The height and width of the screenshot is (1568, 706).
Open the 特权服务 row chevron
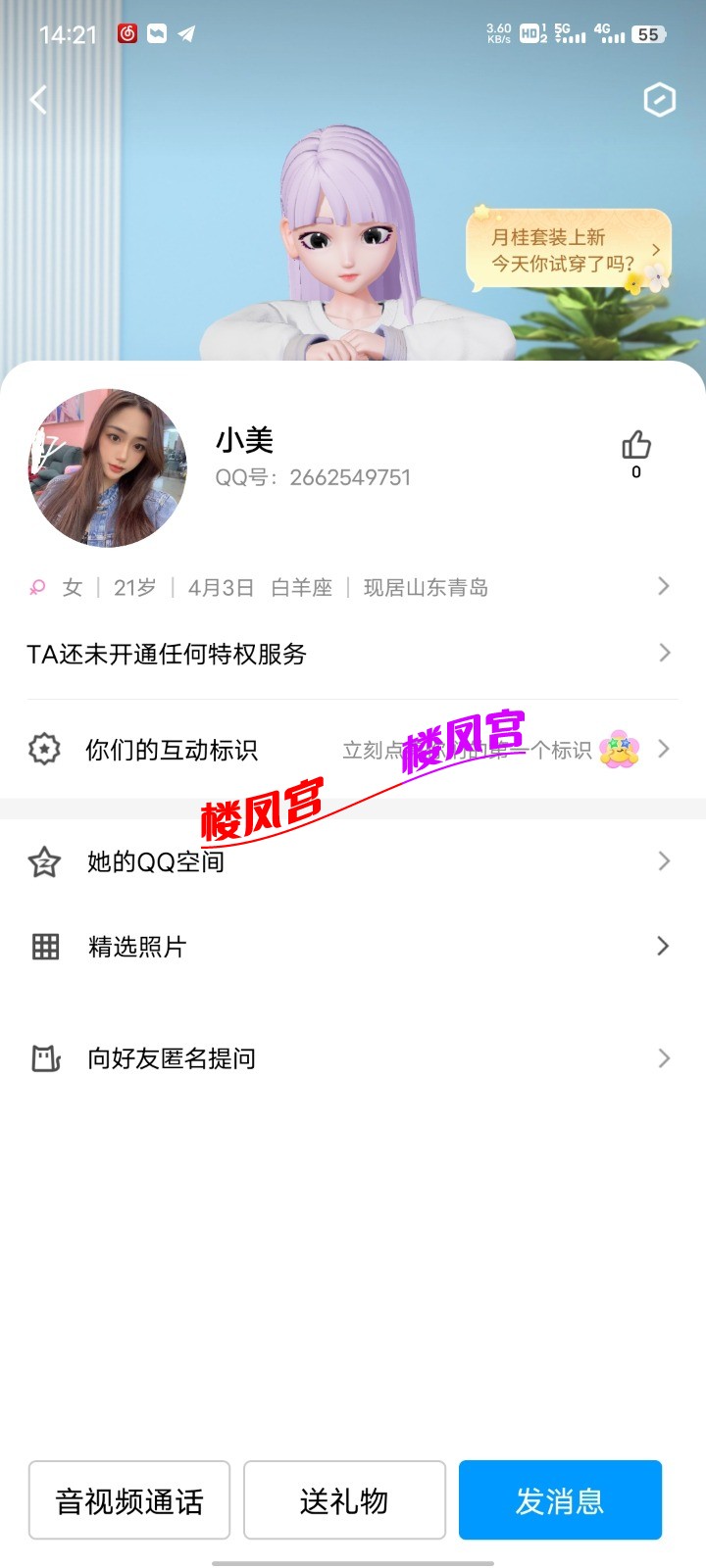(x=663, y=653)
